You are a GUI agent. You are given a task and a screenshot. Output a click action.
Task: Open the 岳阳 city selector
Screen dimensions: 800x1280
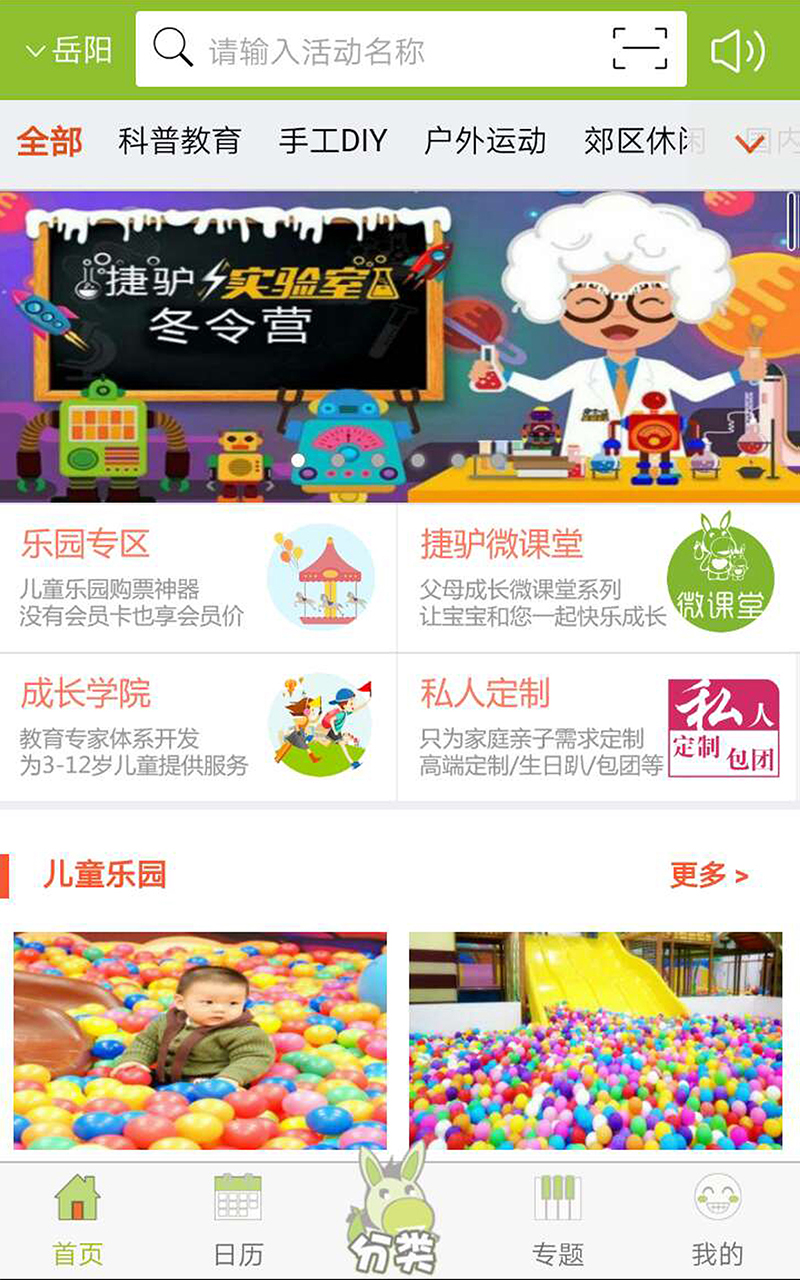(68, 50)
